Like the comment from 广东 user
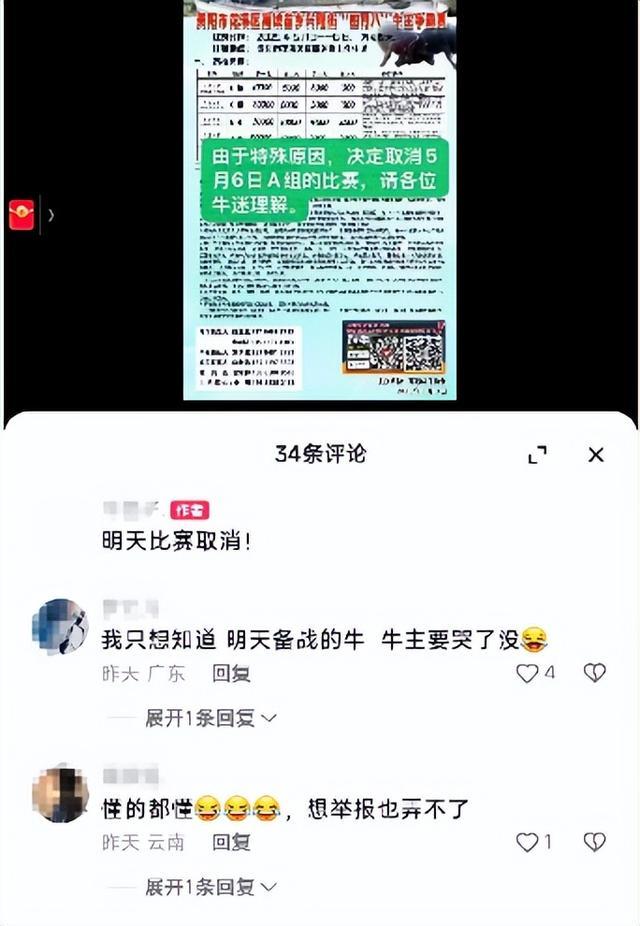 point(527,673)
